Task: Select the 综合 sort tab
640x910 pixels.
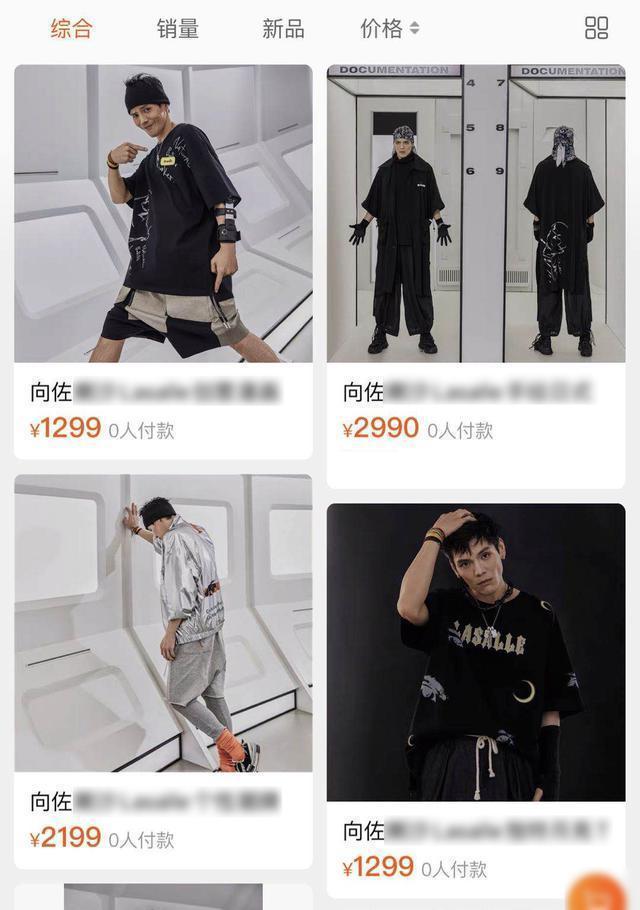Action: 71,29
